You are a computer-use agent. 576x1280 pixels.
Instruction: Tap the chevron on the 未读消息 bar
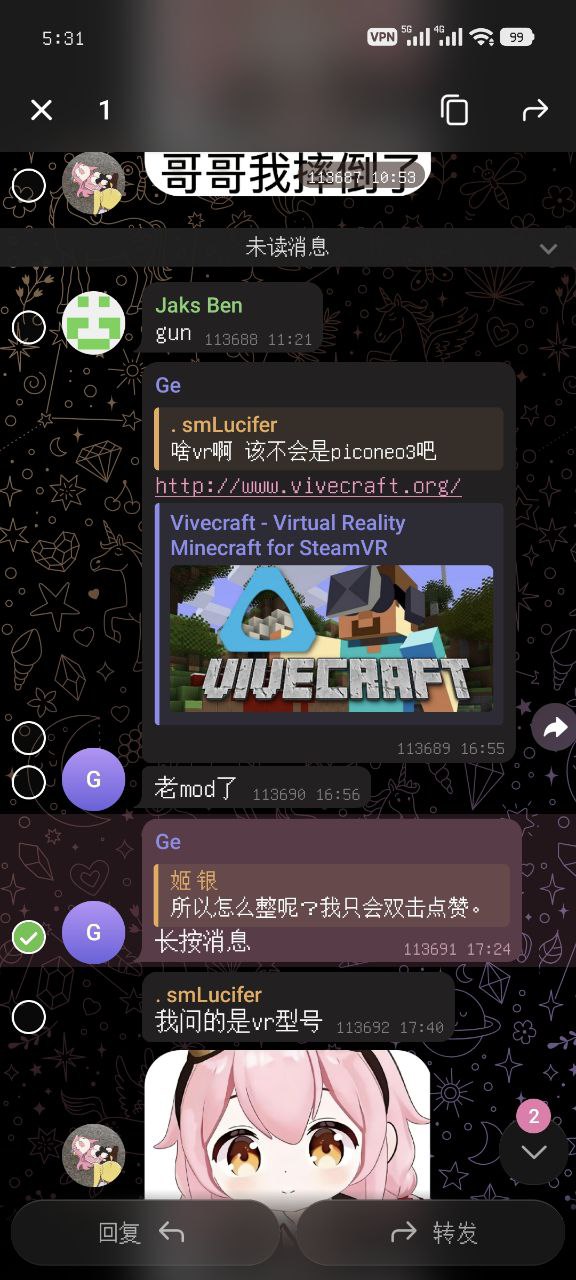[548, 248]
